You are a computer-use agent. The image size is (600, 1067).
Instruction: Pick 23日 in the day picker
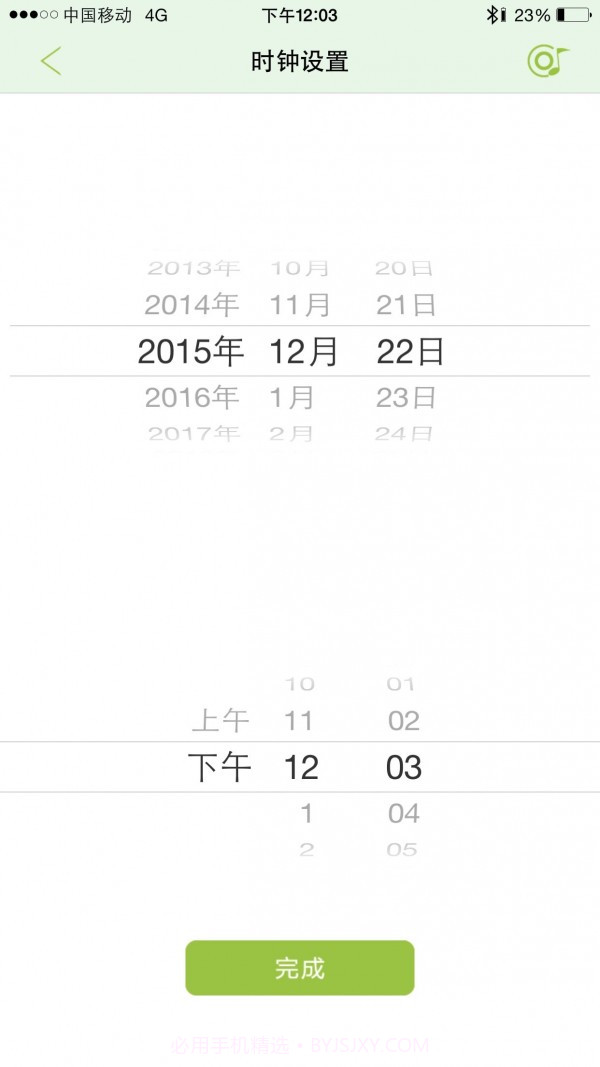[x=405, y=397]
